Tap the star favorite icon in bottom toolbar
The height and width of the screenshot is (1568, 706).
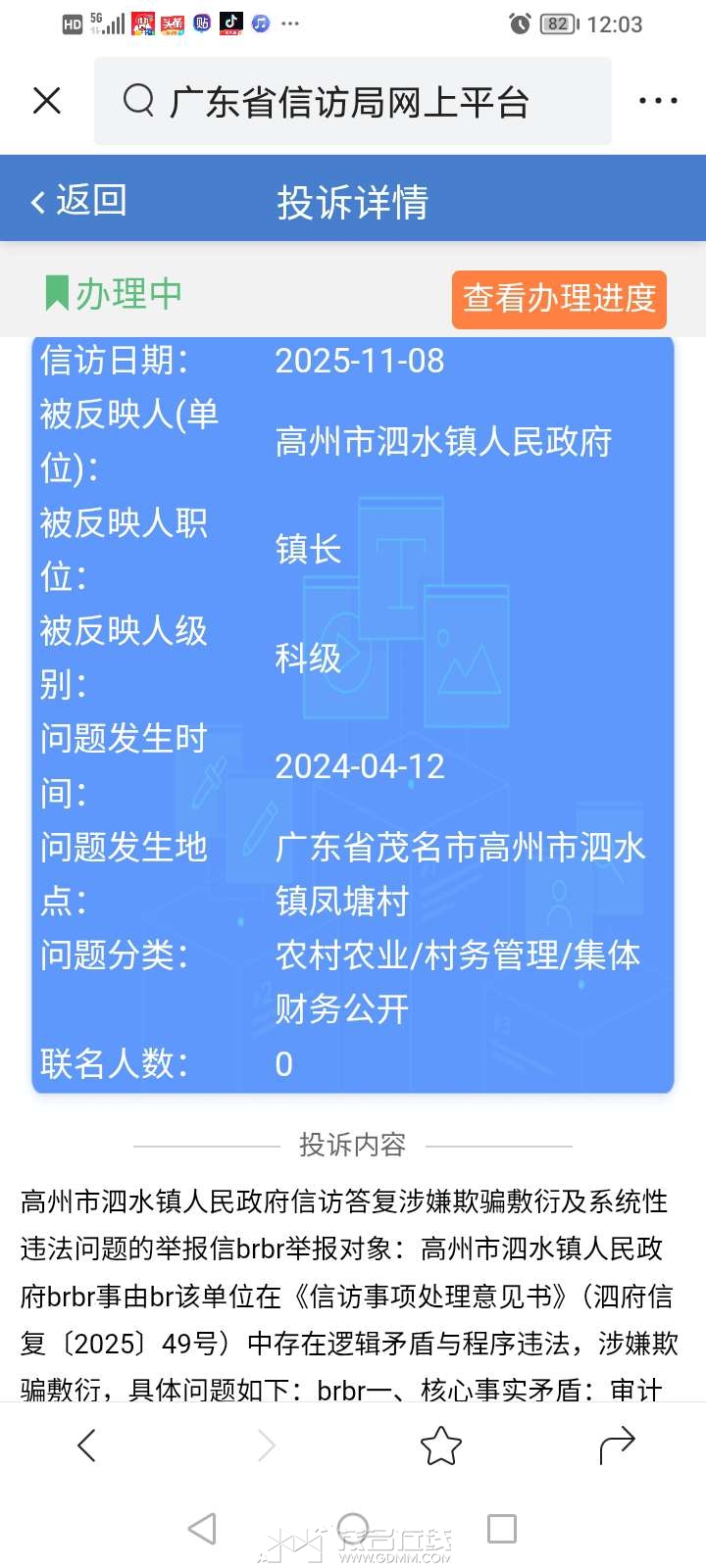pos(441,1445)
